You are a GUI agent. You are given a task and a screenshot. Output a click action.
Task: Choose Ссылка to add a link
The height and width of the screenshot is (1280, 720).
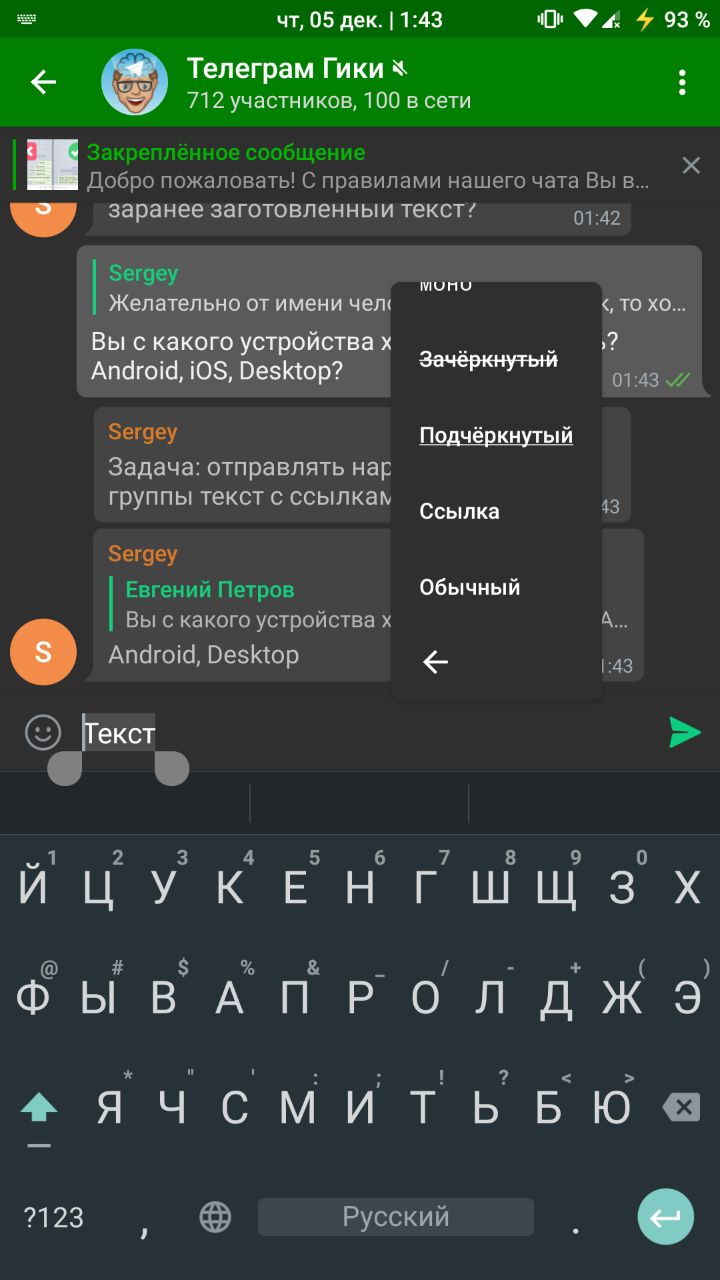click(460, 512)
